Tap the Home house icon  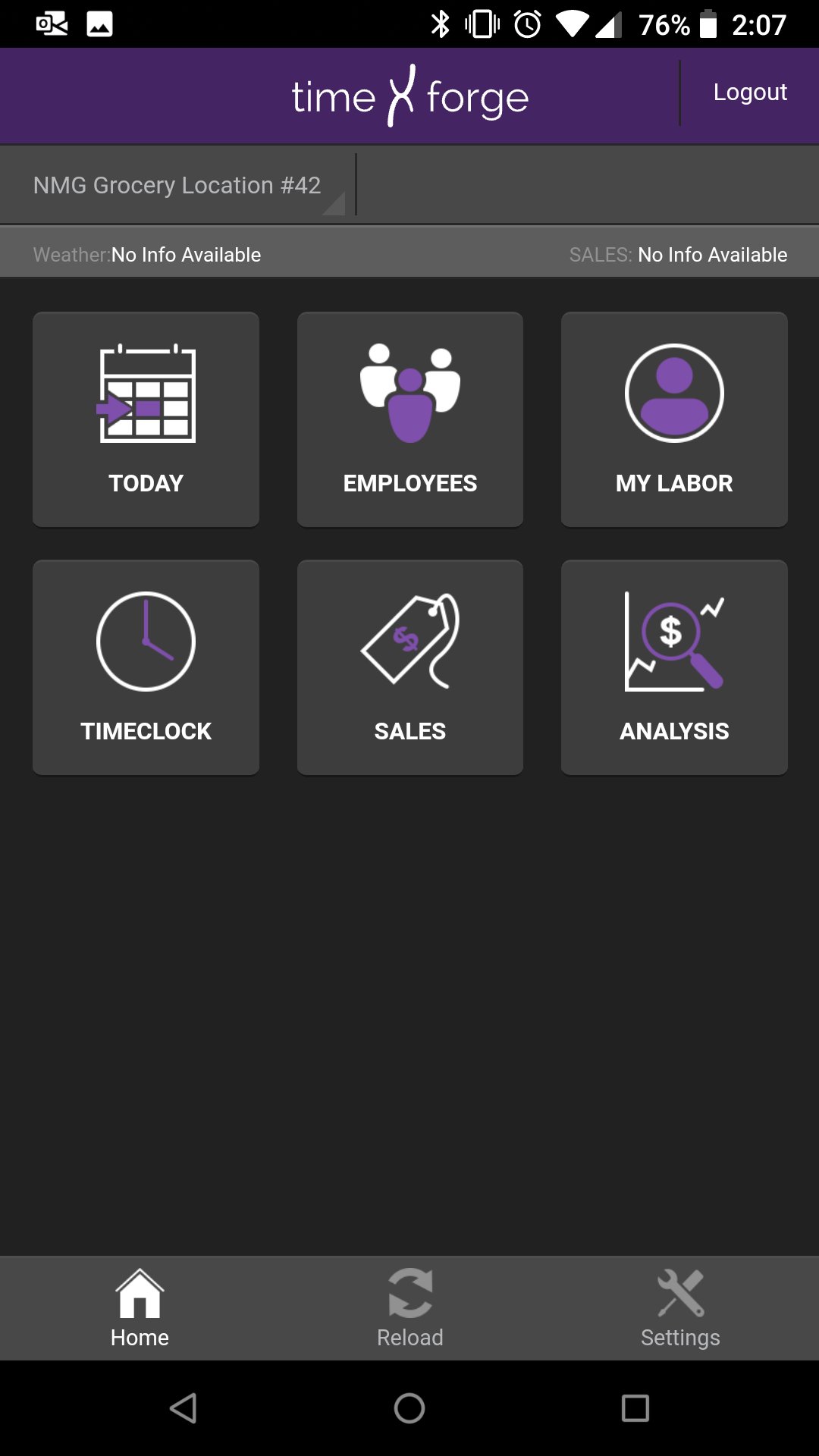(x=140, y=1289)
